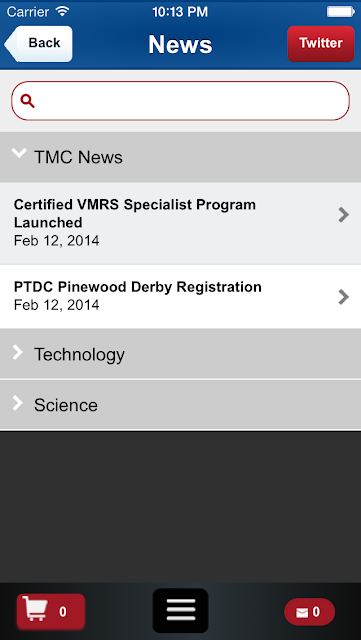Screen dimensions: 361x640
Task: Open the shopping cart
Action: 51,611
